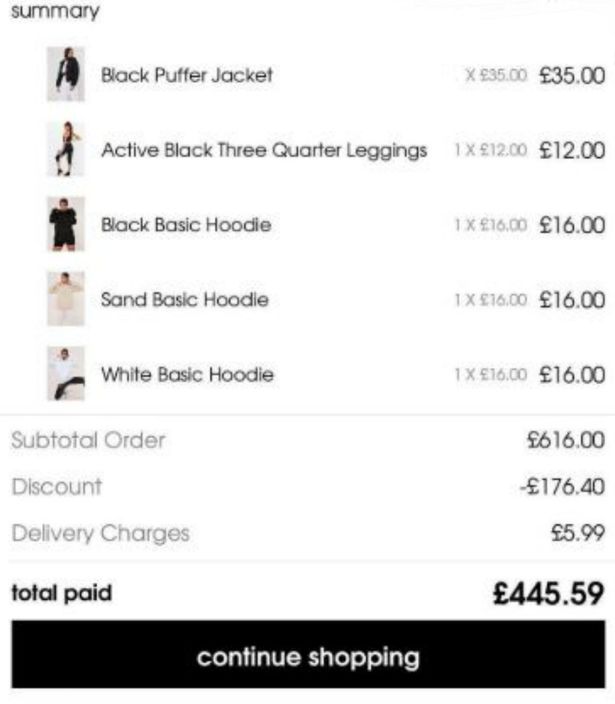Image resolution: width=615 pixels, height=704 pixels.
Task: Open the White Basic Hoodie item
Action: tap(187, 375)
